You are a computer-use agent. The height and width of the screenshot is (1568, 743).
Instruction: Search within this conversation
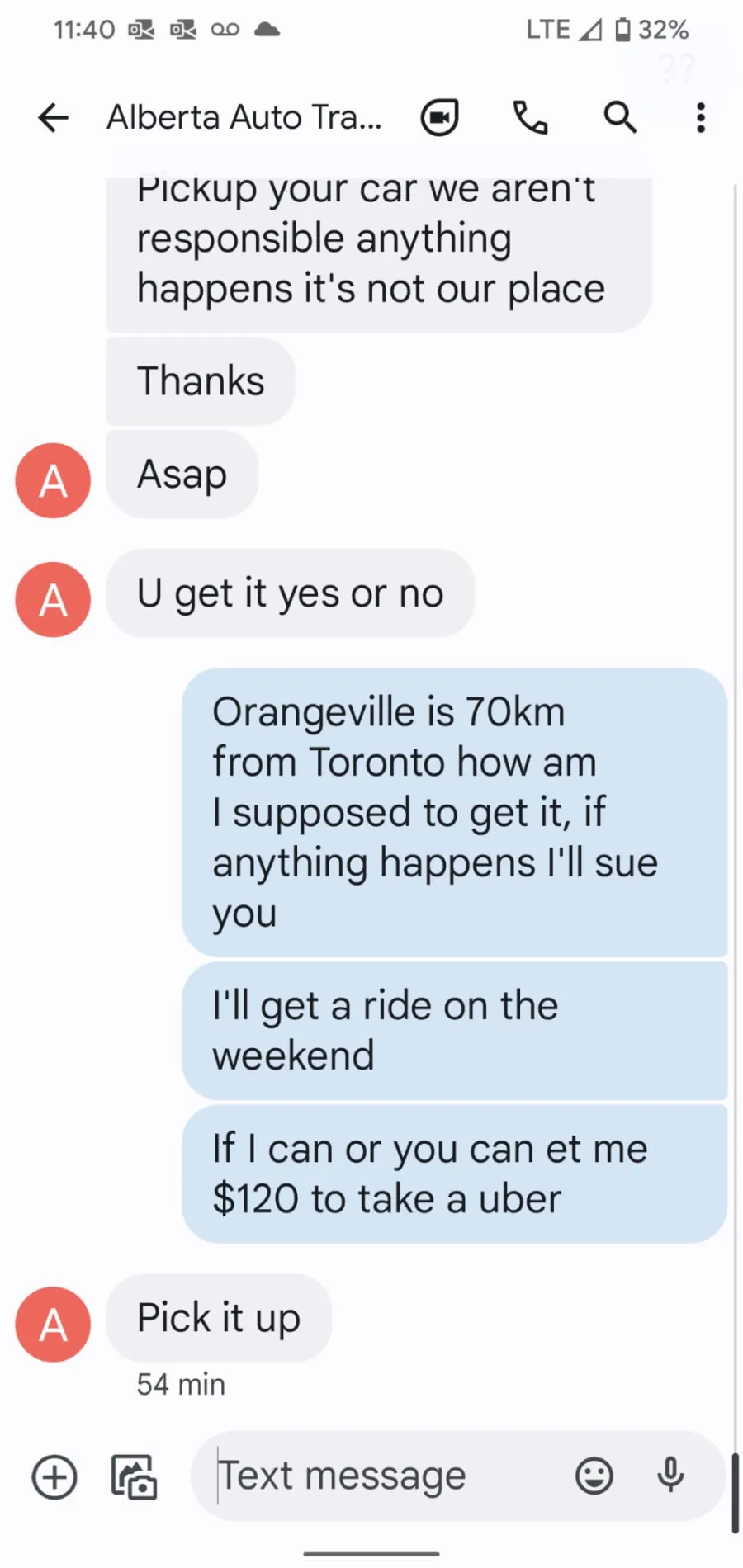(x=620, y=118)
